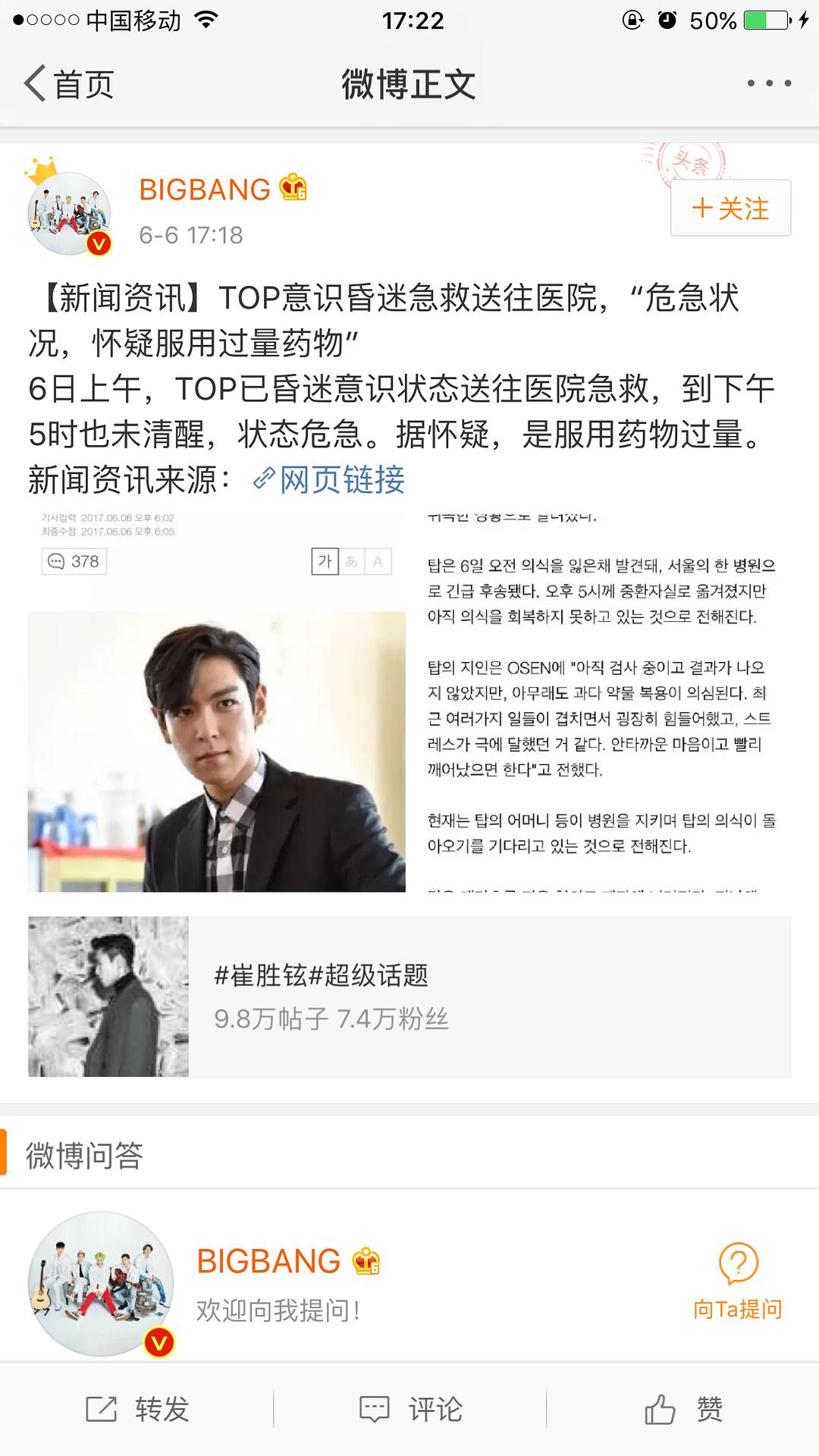Viewport: 819px width, 1456px height.
Task: Comment on this post via 评论
Action: pos(410,1409)
